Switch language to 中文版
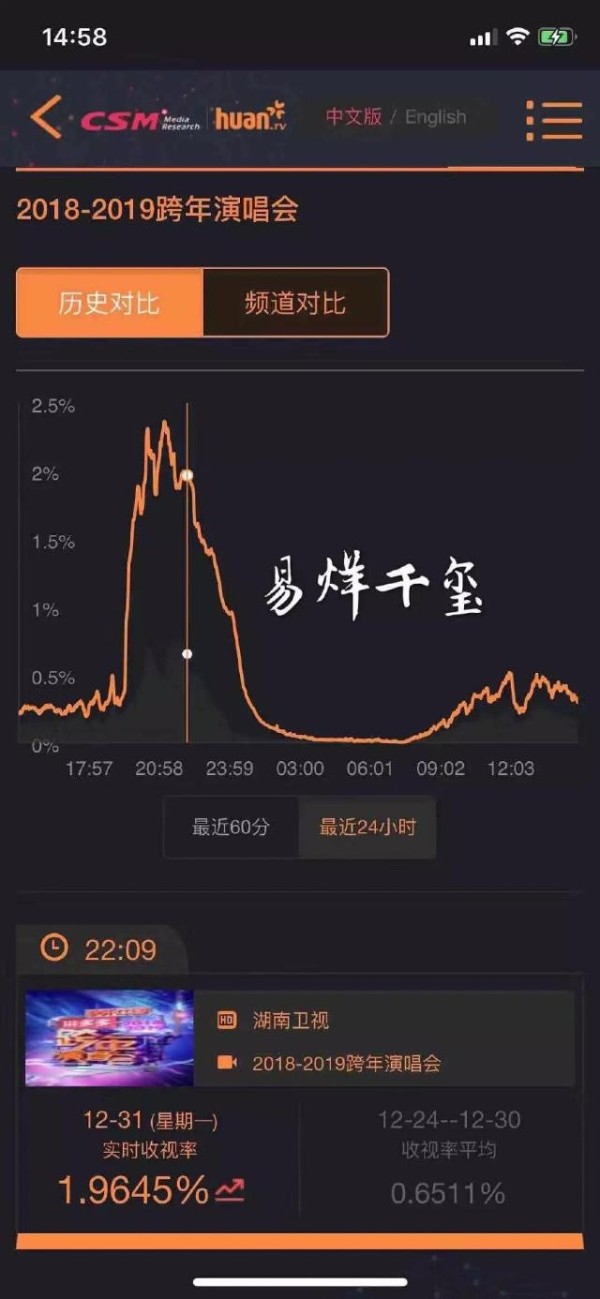Screen dimensions: 600x1299 (354, 117)
